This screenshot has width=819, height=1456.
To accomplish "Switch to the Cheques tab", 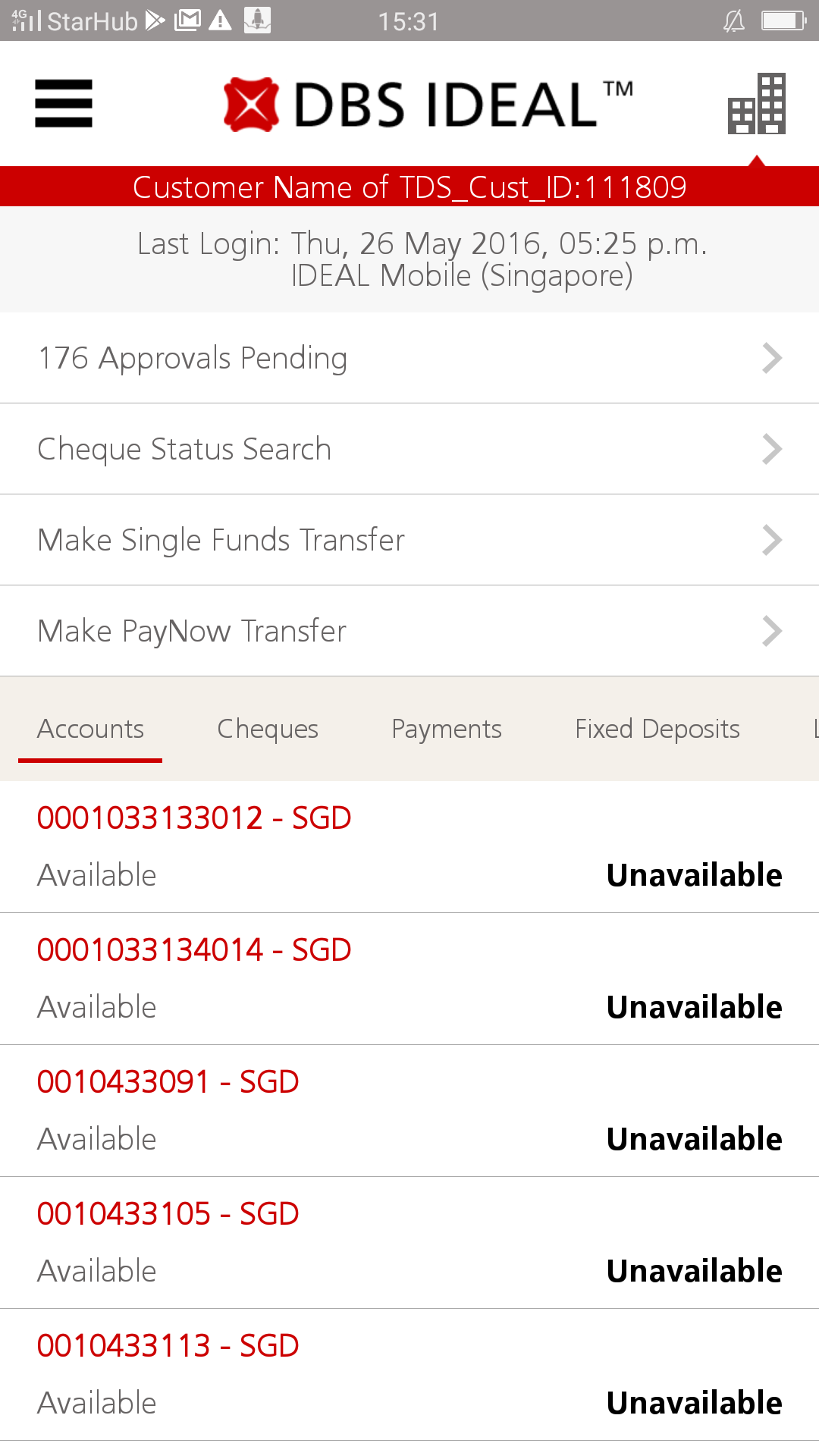I will [268, 729].
